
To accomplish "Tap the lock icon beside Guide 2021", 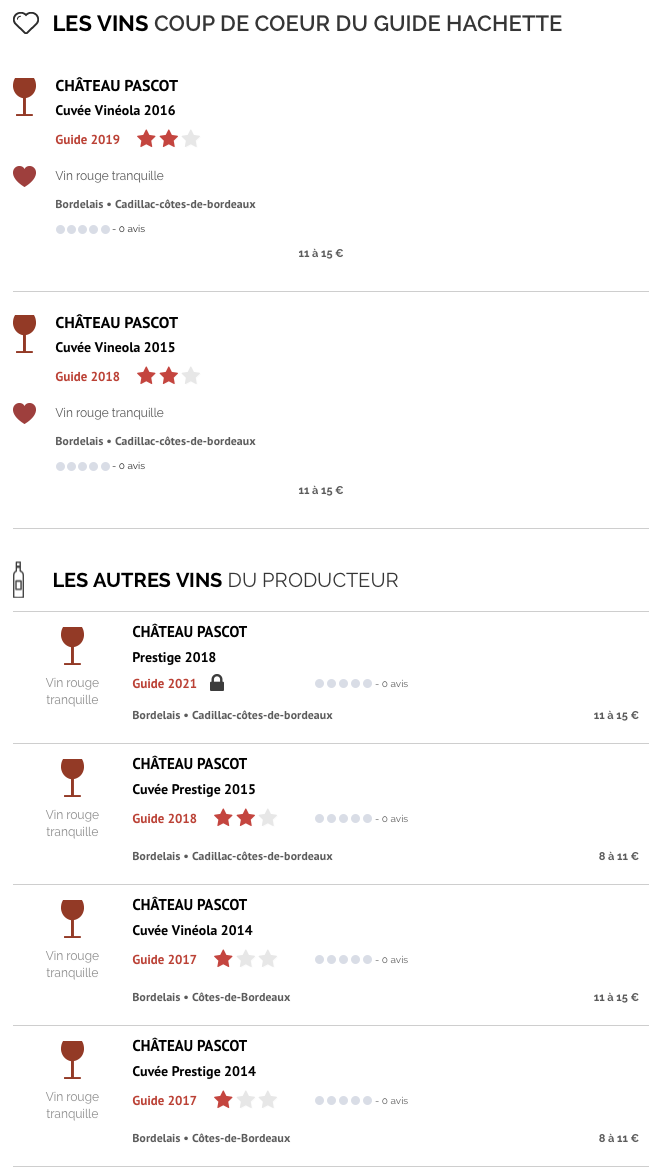I will (217, 682).
